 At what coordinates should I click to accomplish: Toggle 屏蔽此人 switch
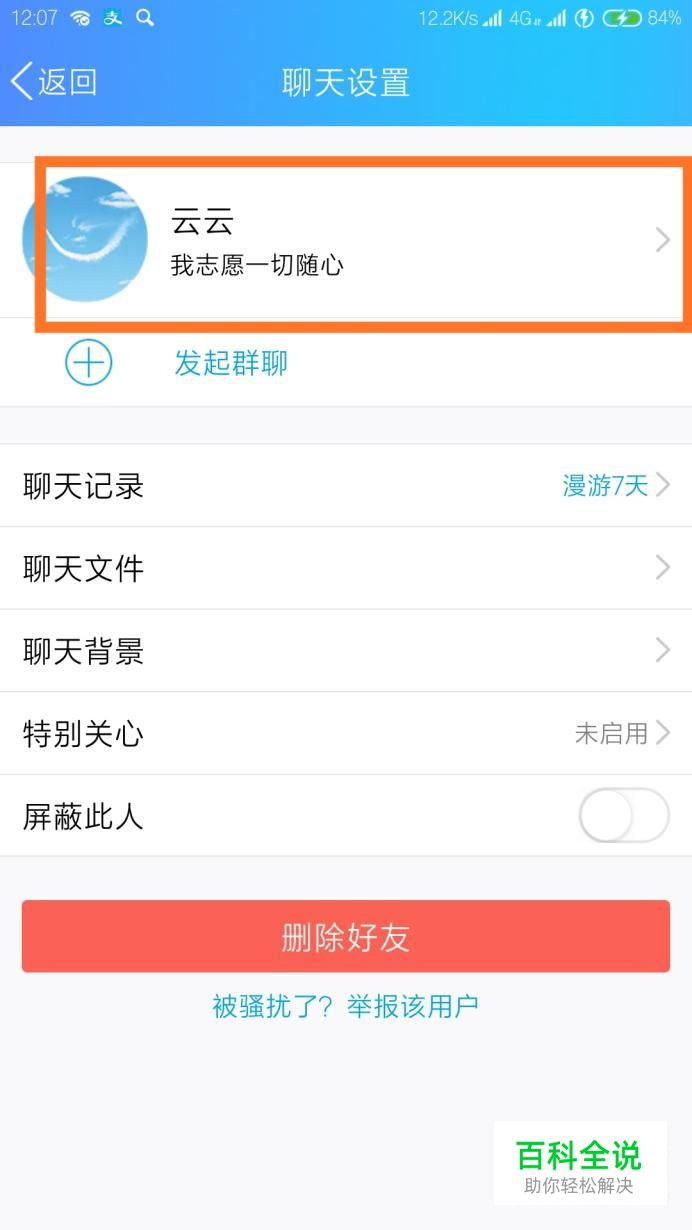click(x=624, y=816)
